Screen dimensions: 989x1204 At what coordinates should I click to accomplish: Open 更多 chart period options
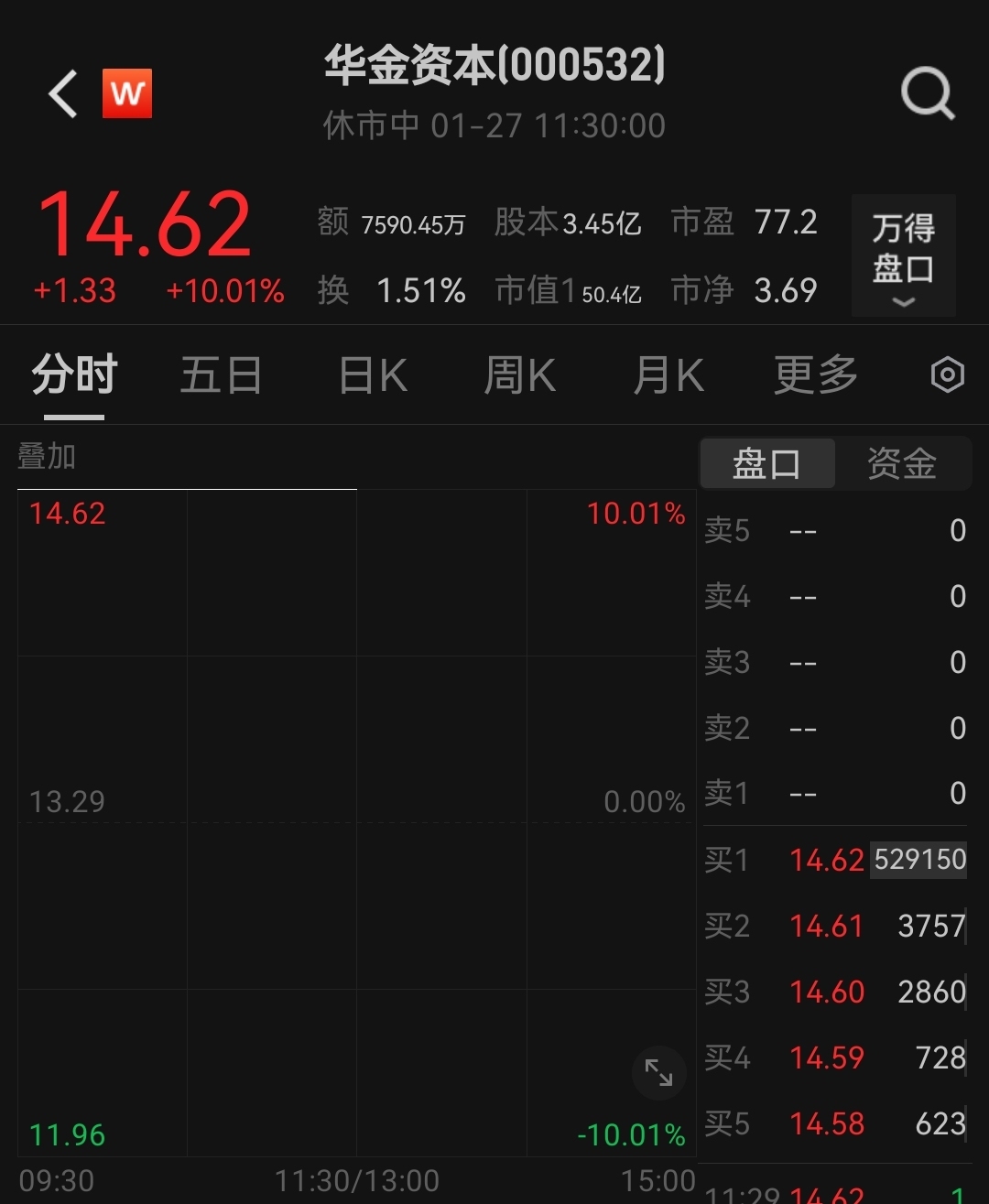pos(815,375)
